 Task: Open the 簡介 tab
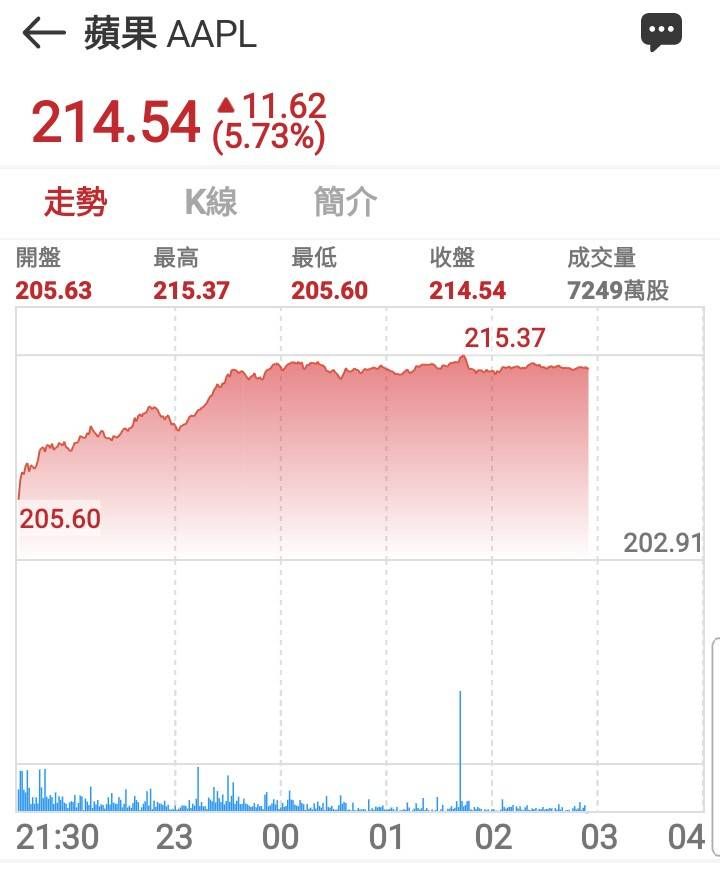coord(345,203)
